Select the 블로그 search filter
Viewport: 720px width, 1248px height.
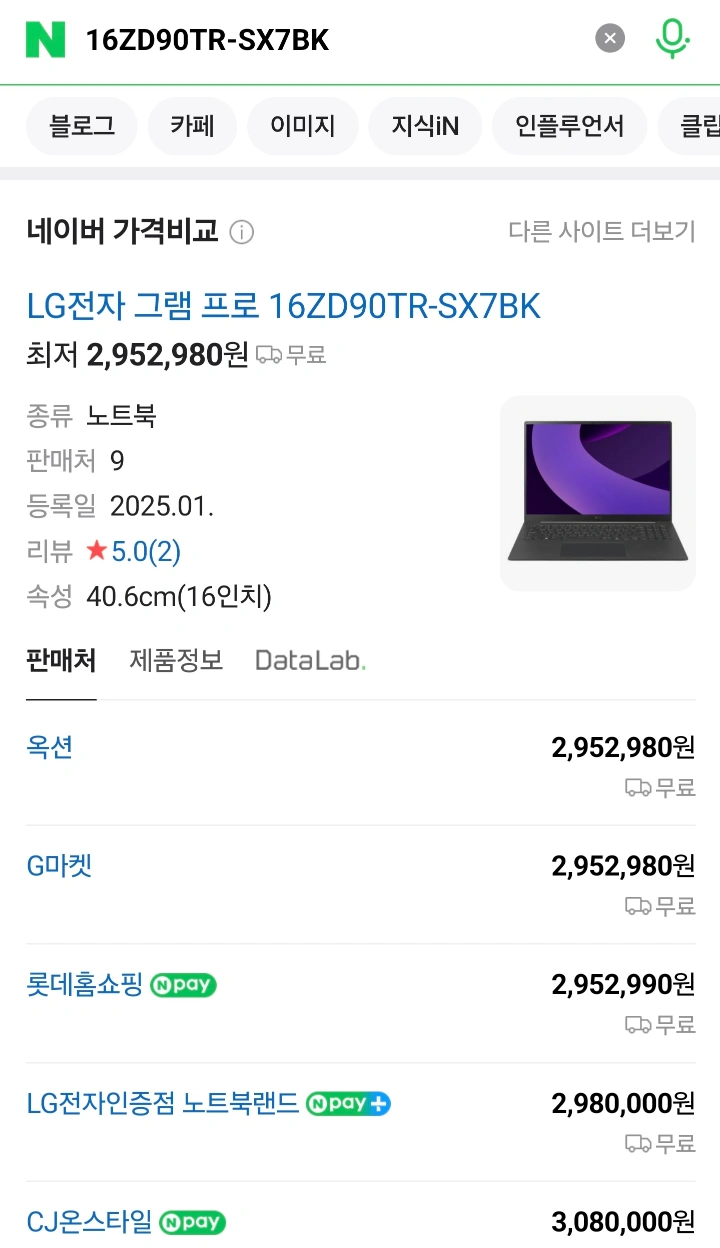[81, 126]
